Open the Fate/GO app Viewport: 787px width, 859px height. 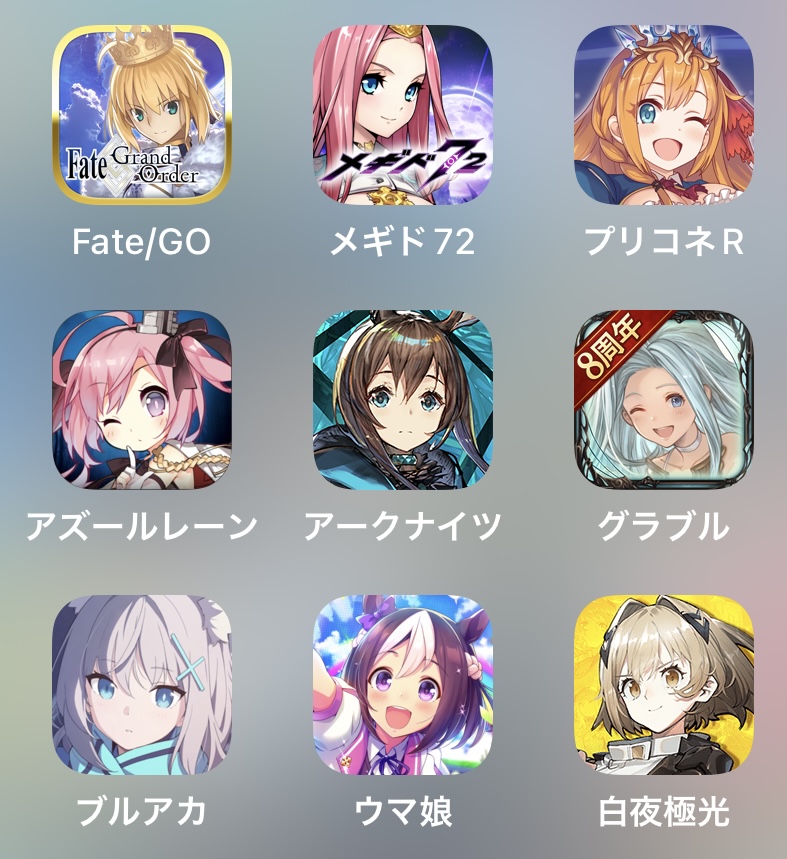point(141,114)
